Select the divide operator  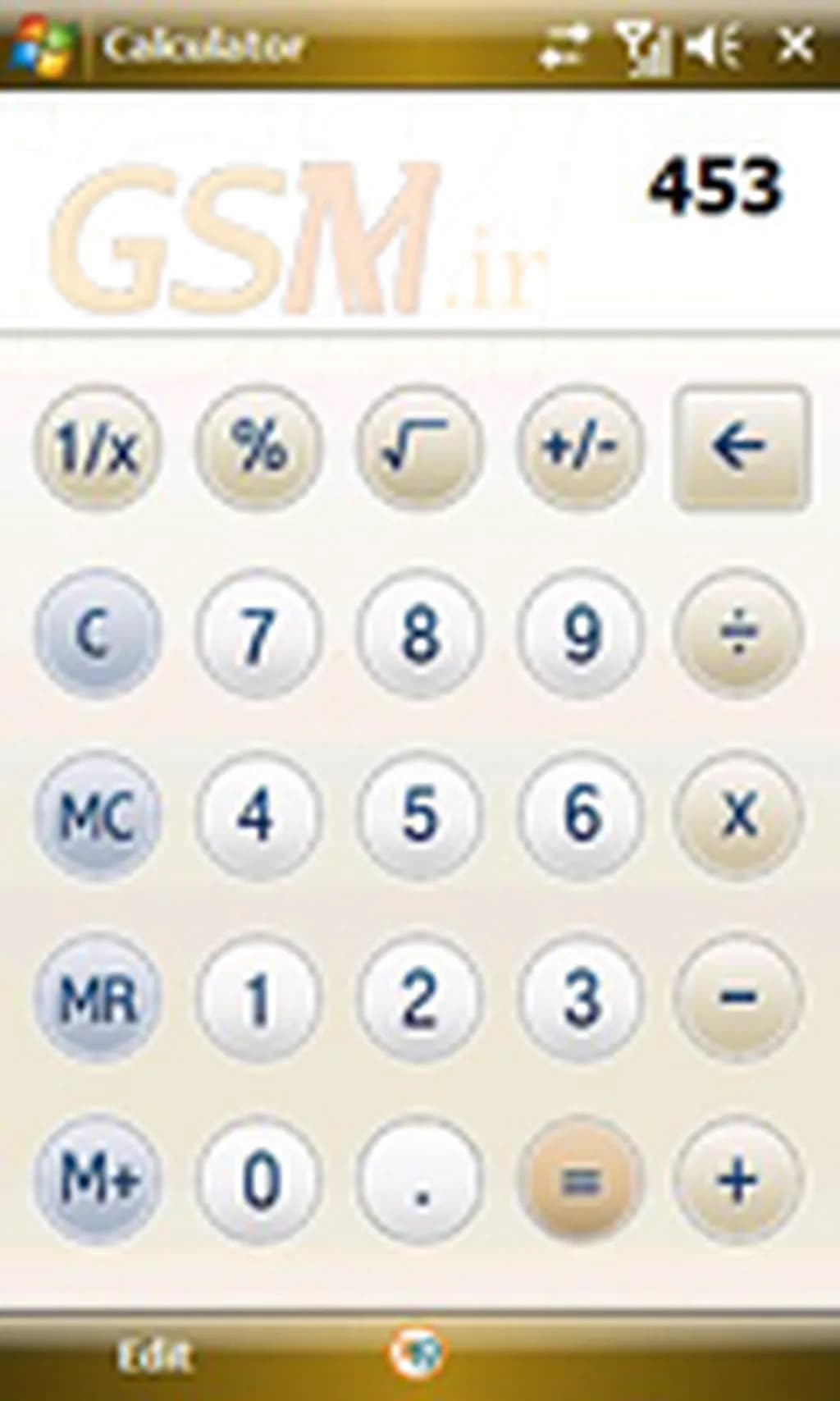coord(737,634)
